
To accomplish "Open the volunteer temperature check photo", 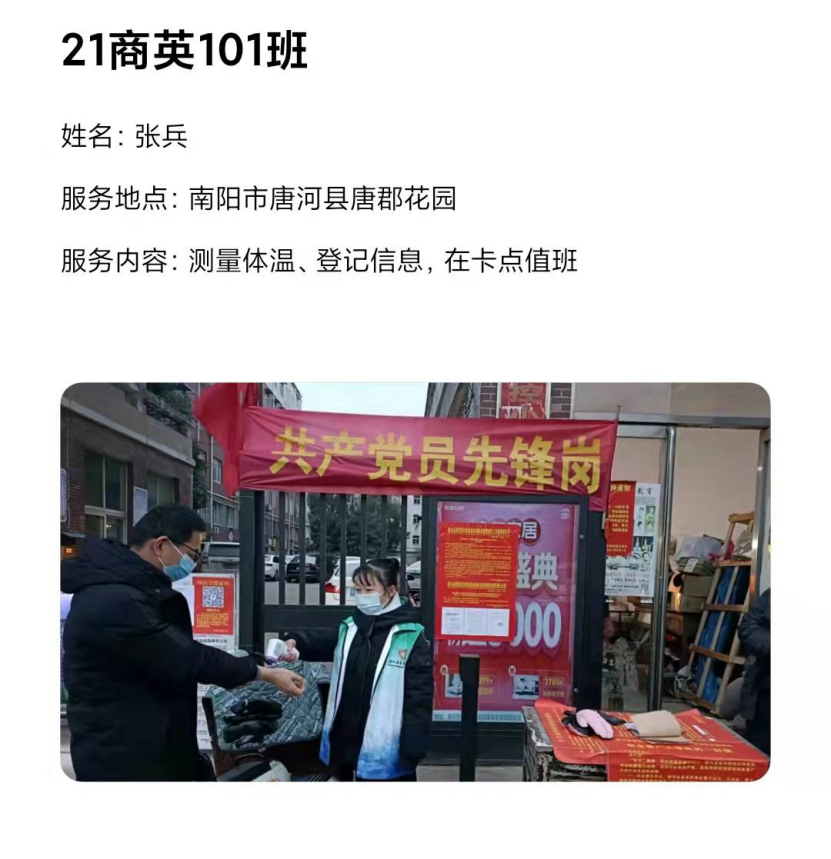I will point(415,581).
